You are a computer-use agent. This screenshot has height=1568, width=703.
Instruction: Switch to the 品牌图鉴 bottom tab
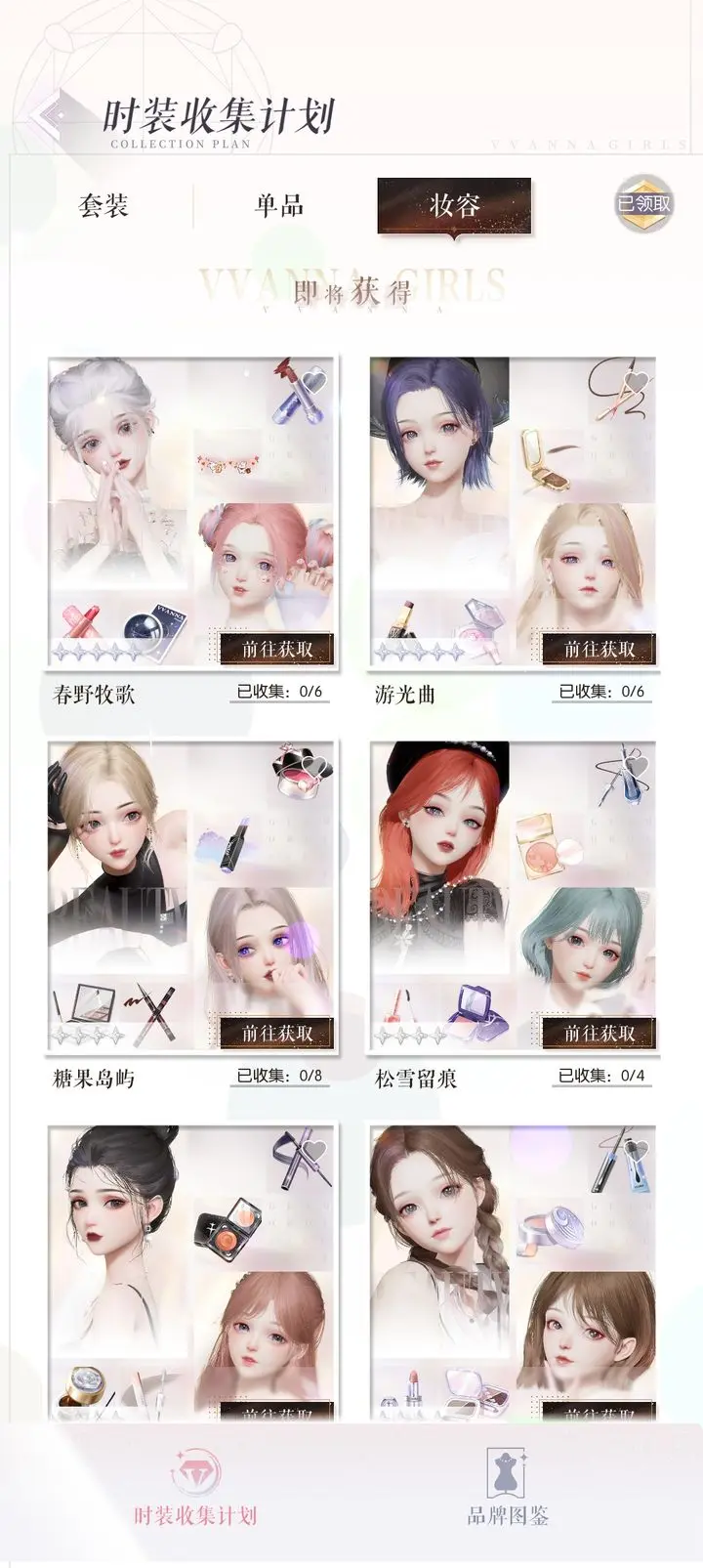[508, 1488]
